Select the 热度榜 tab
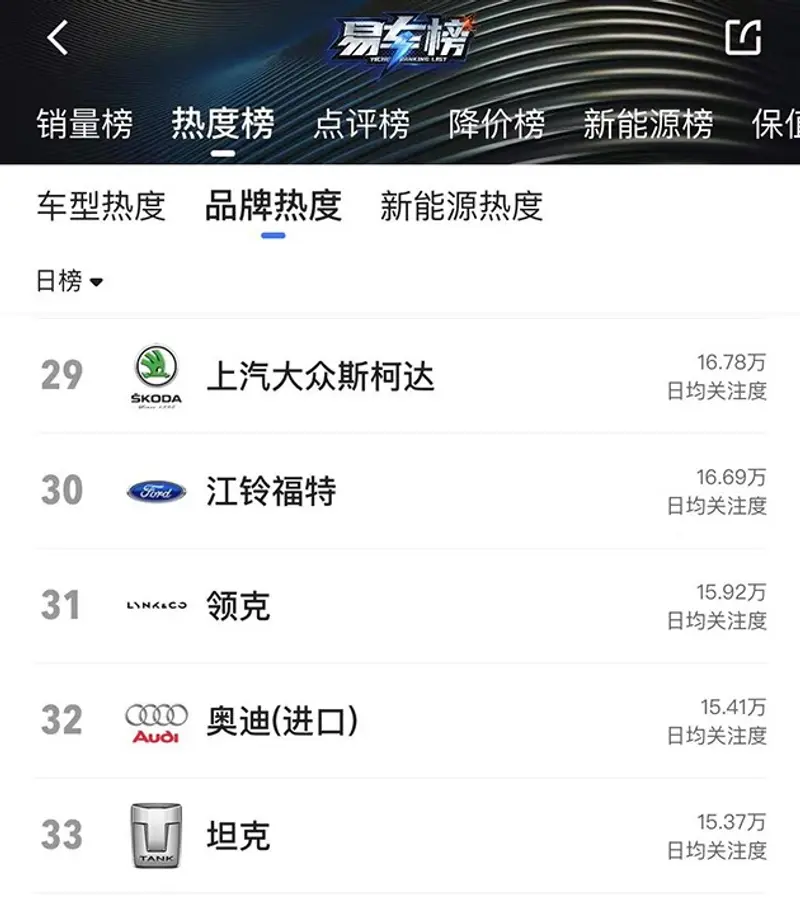 223,124
